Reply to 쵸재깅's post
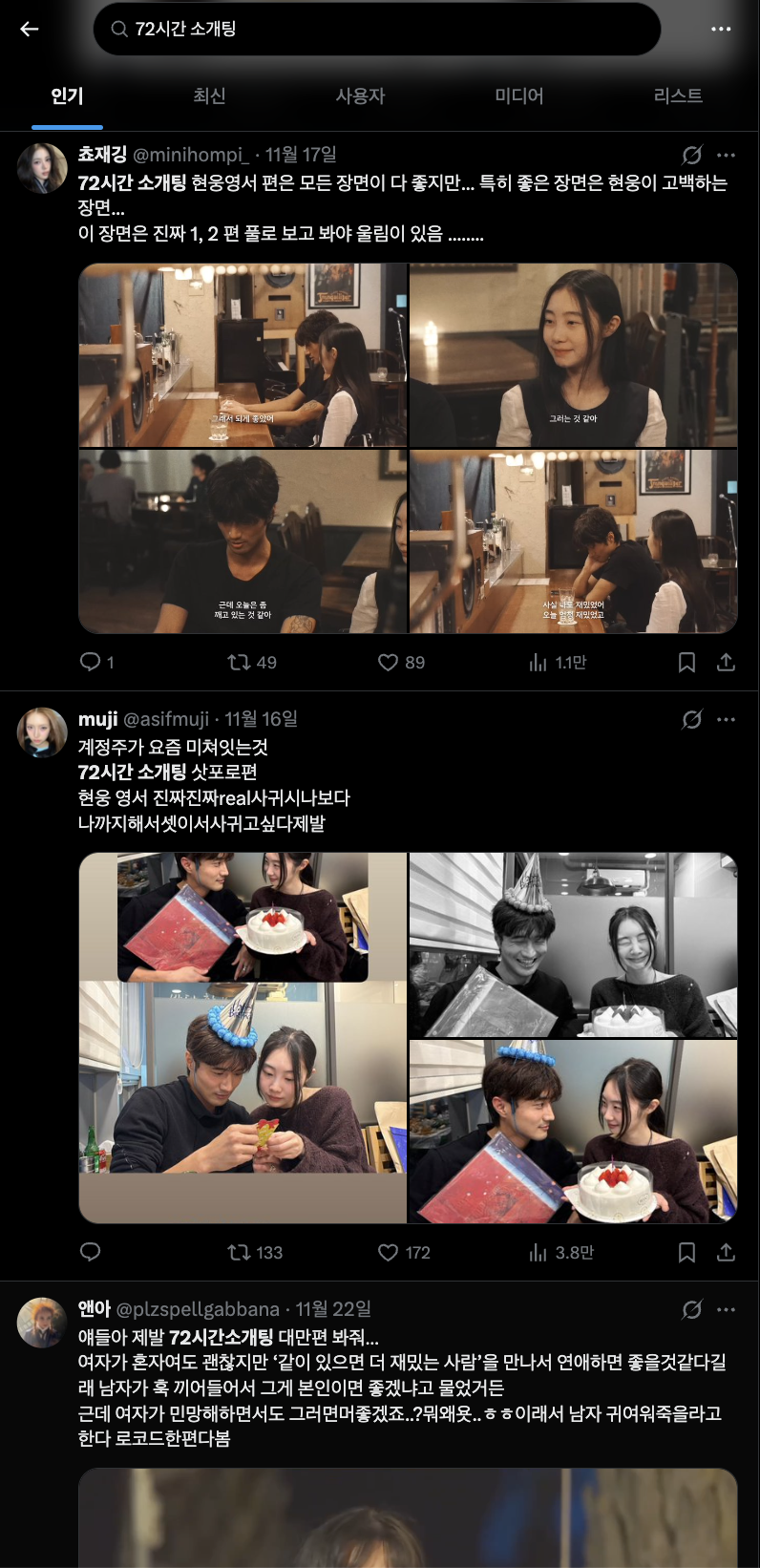Image resolution: width=760 pixels, height=1568 pixels. click(x=91, y=662)
